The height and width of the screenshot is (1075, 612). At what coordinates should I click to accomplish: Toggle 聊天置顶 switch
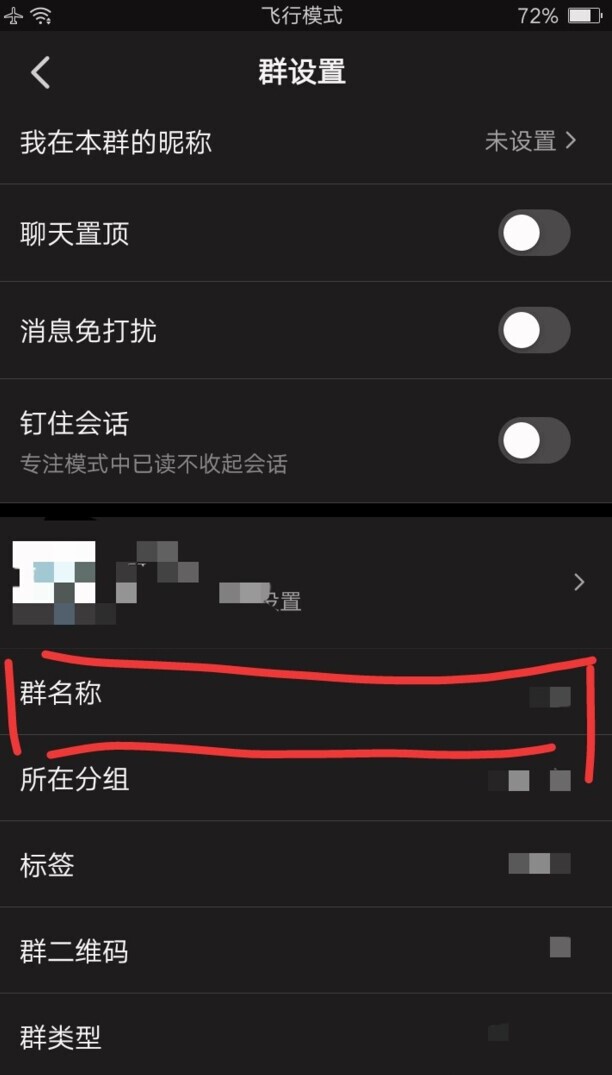pos(534,234)
